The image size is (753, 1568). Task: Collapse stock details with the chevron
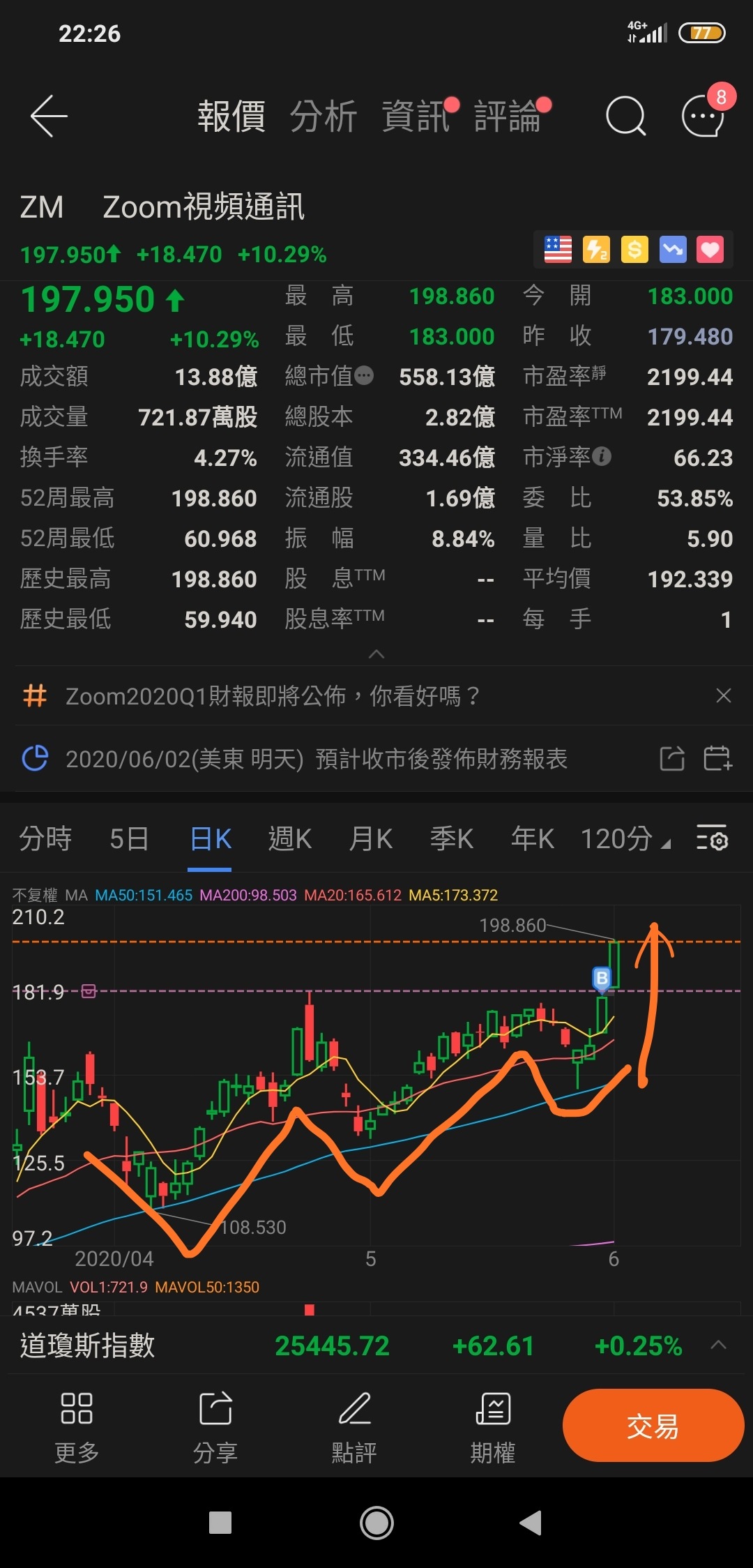[x=376, y=654]
